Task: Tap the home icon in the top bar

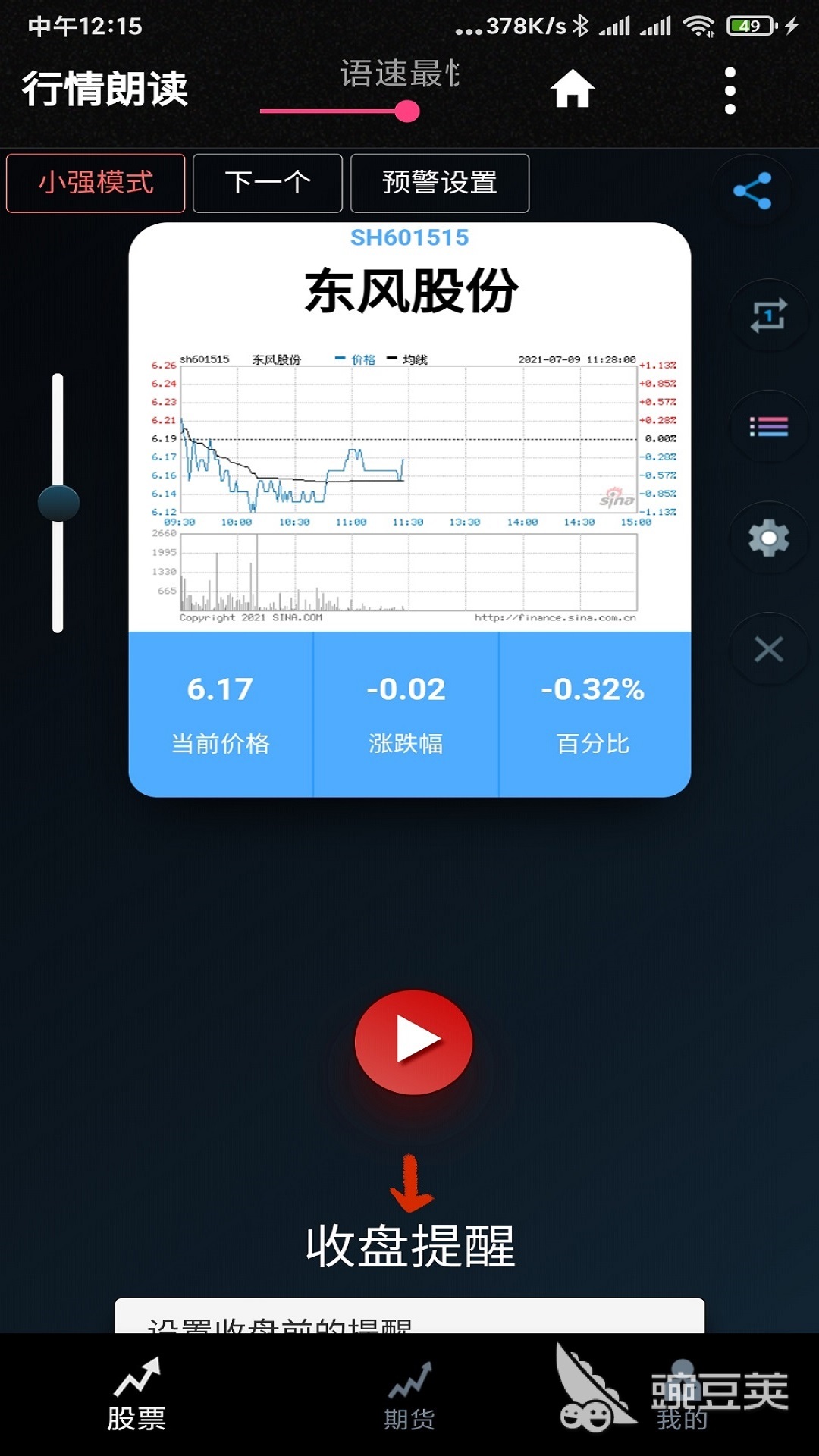Action: (572, 89)
